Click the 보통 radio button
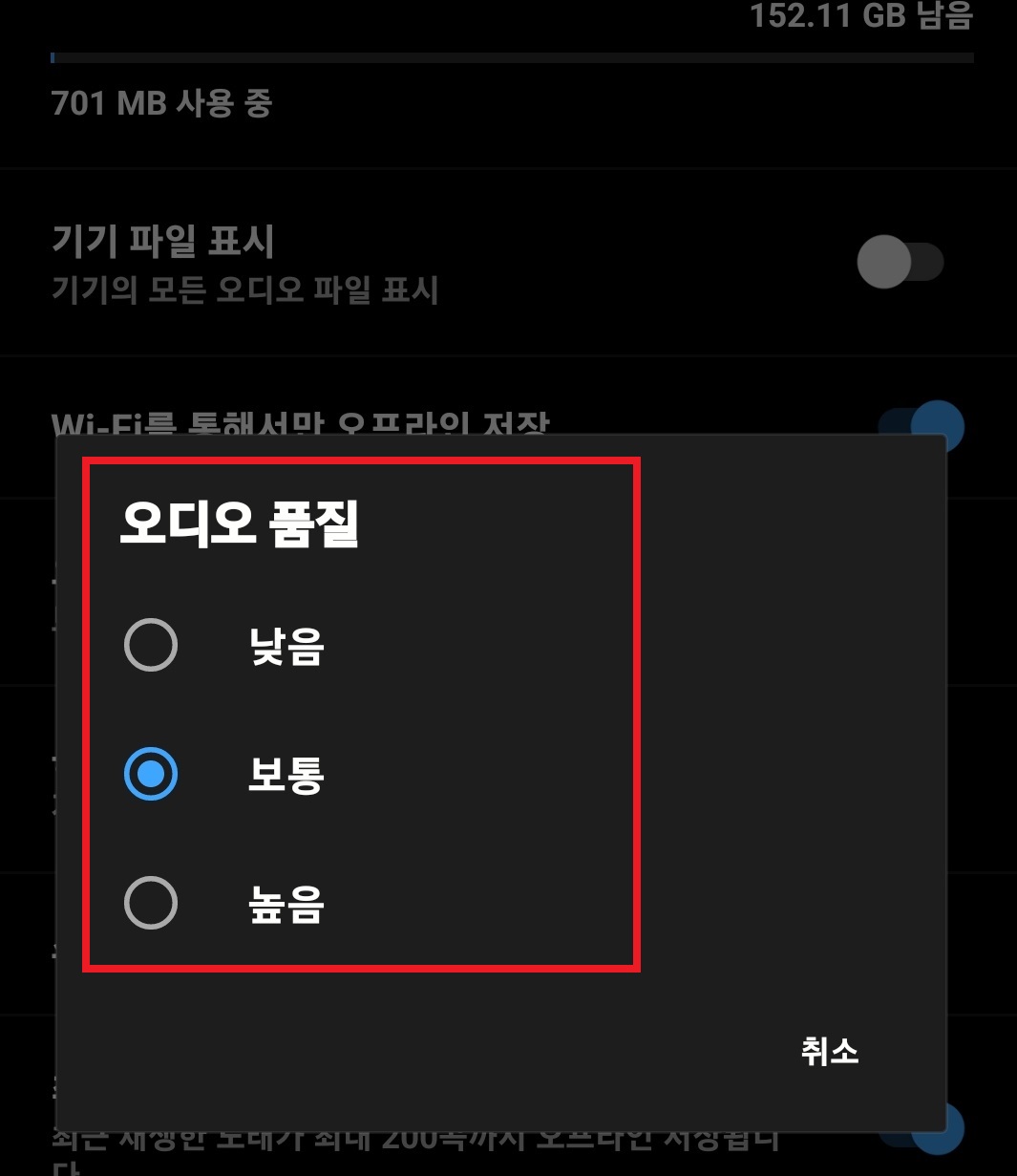 [x=151, y=775]
